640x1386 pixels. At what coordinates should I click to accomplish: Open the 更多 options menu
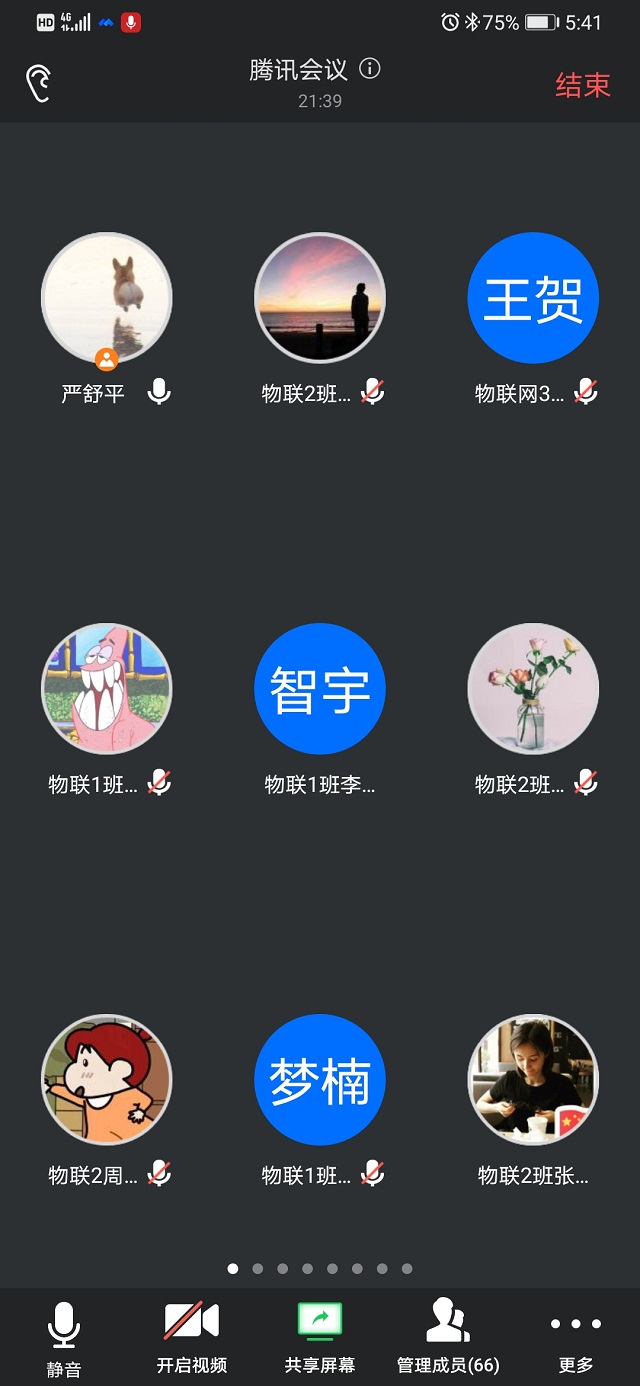coord(576,1337)
